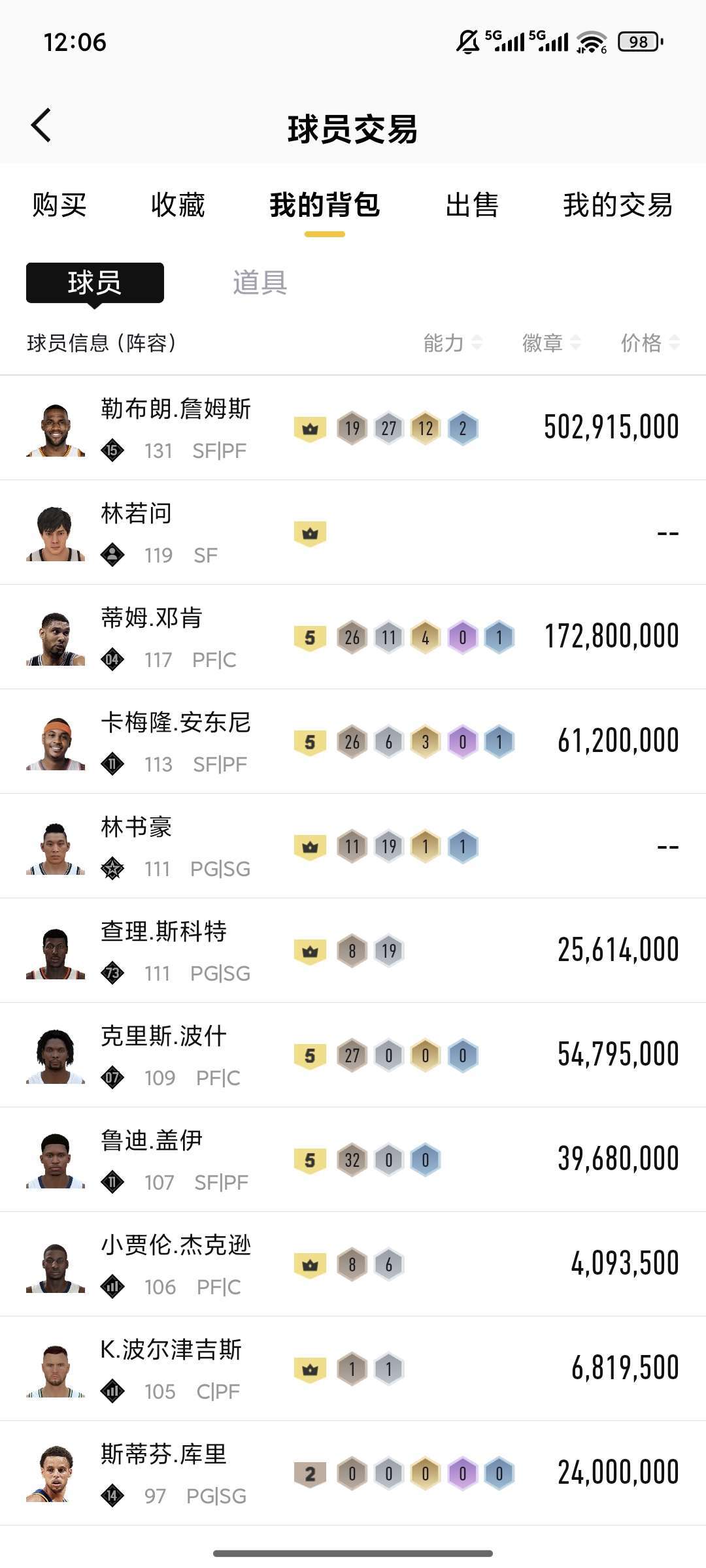Viewport: 706px width, 1568px height.
Task: Sort players by 能力
Action: pyautogui.click(x=452, y=342)
